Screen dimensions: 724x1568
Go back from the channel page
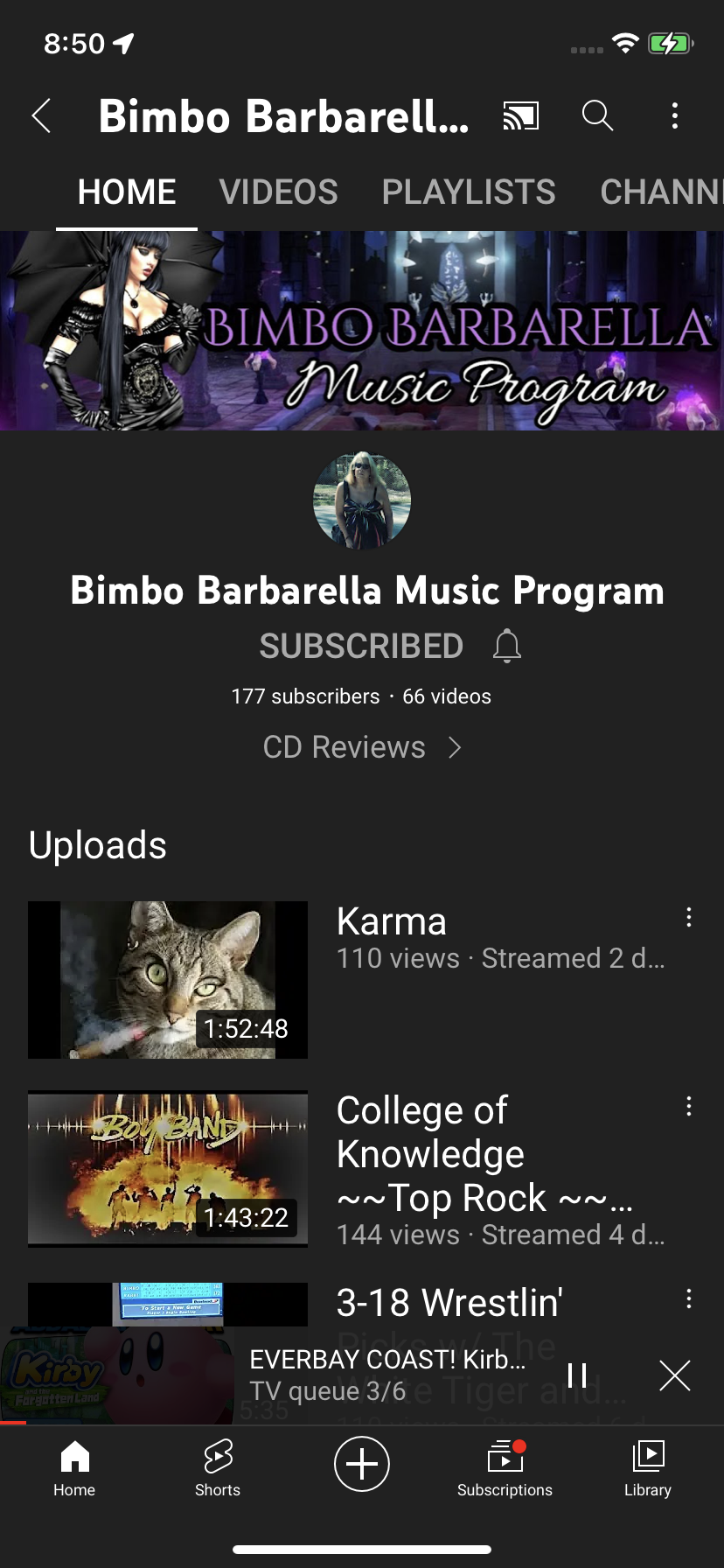[x=41, y=115]
